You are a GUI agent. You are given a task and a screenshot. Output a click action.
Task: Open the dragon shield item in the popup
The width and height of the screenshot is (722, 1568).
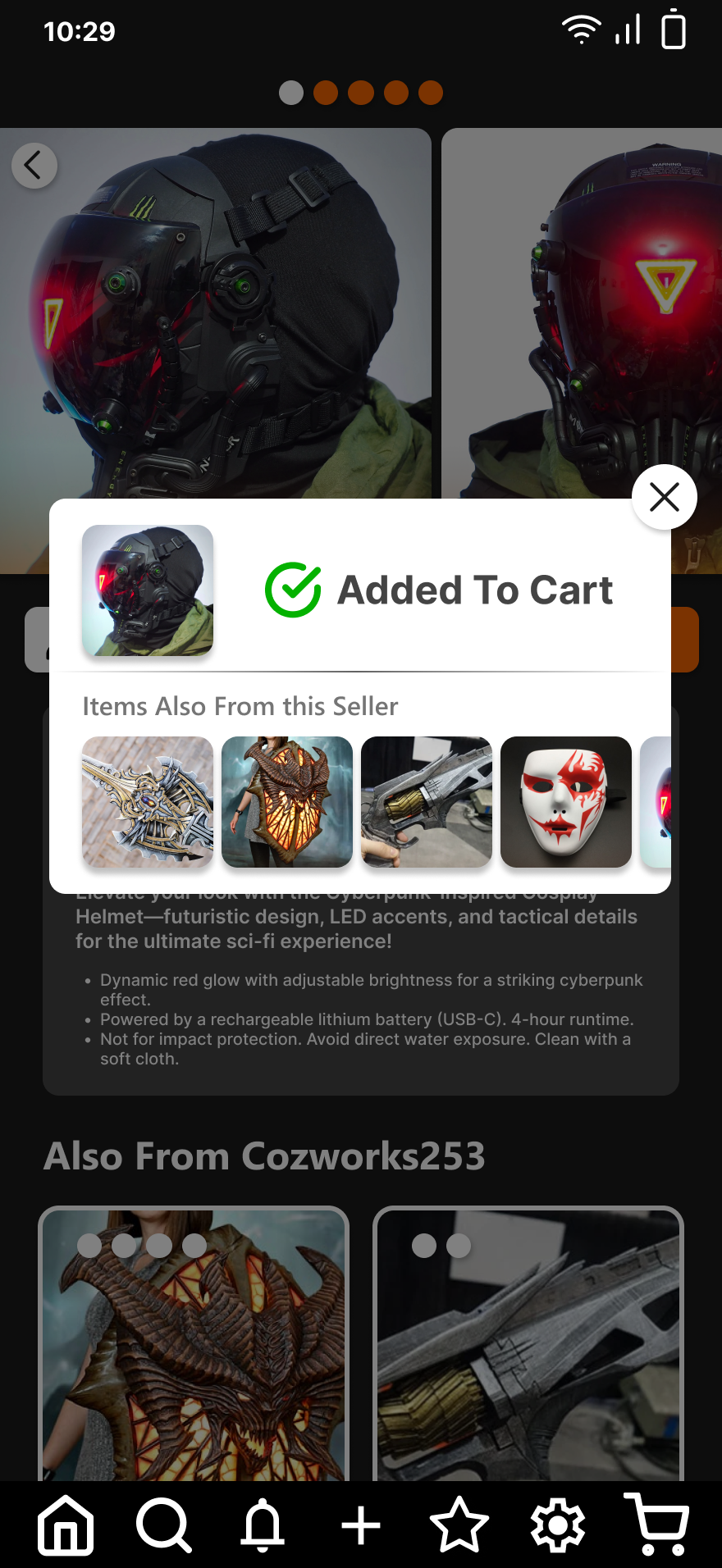click(287, 802)
